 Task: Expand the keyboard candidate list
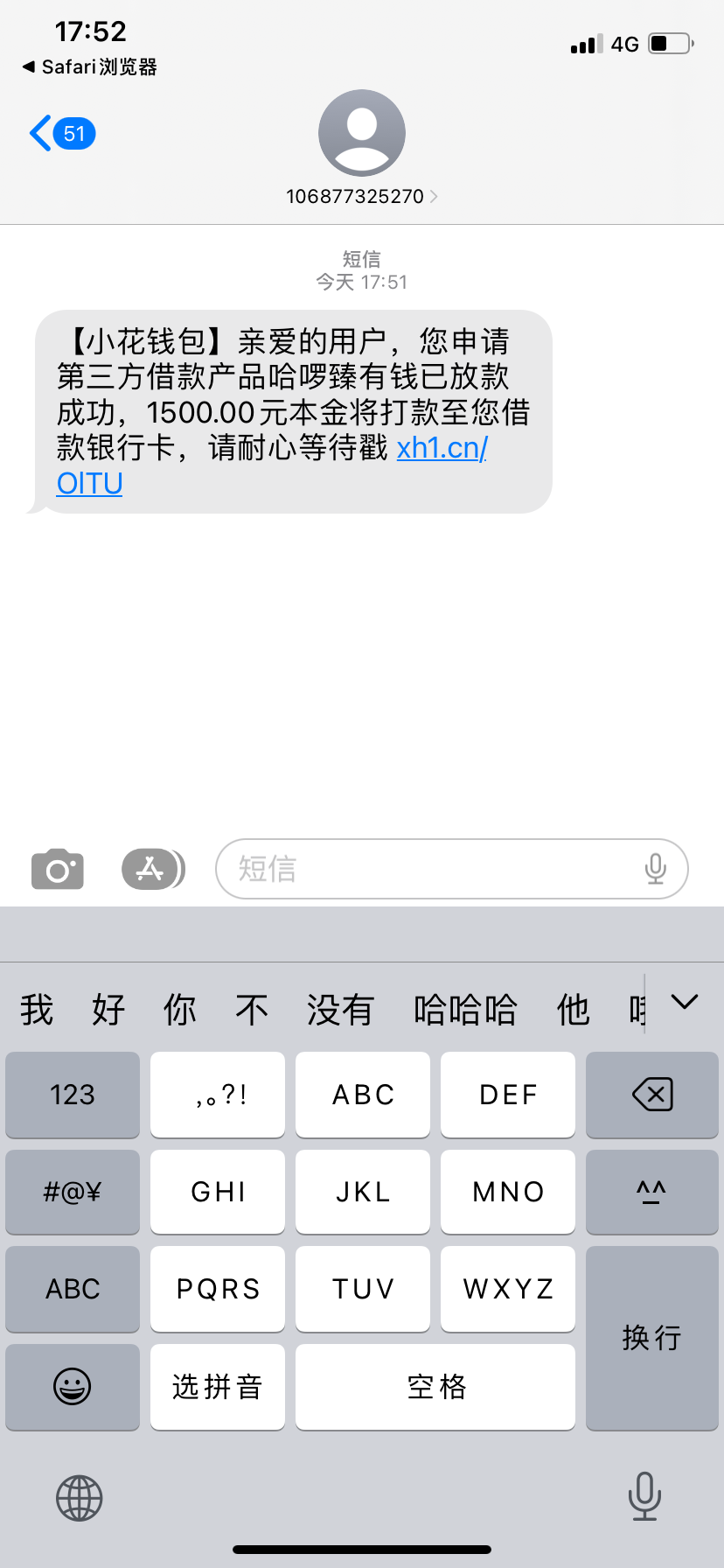click(685, 1003)
